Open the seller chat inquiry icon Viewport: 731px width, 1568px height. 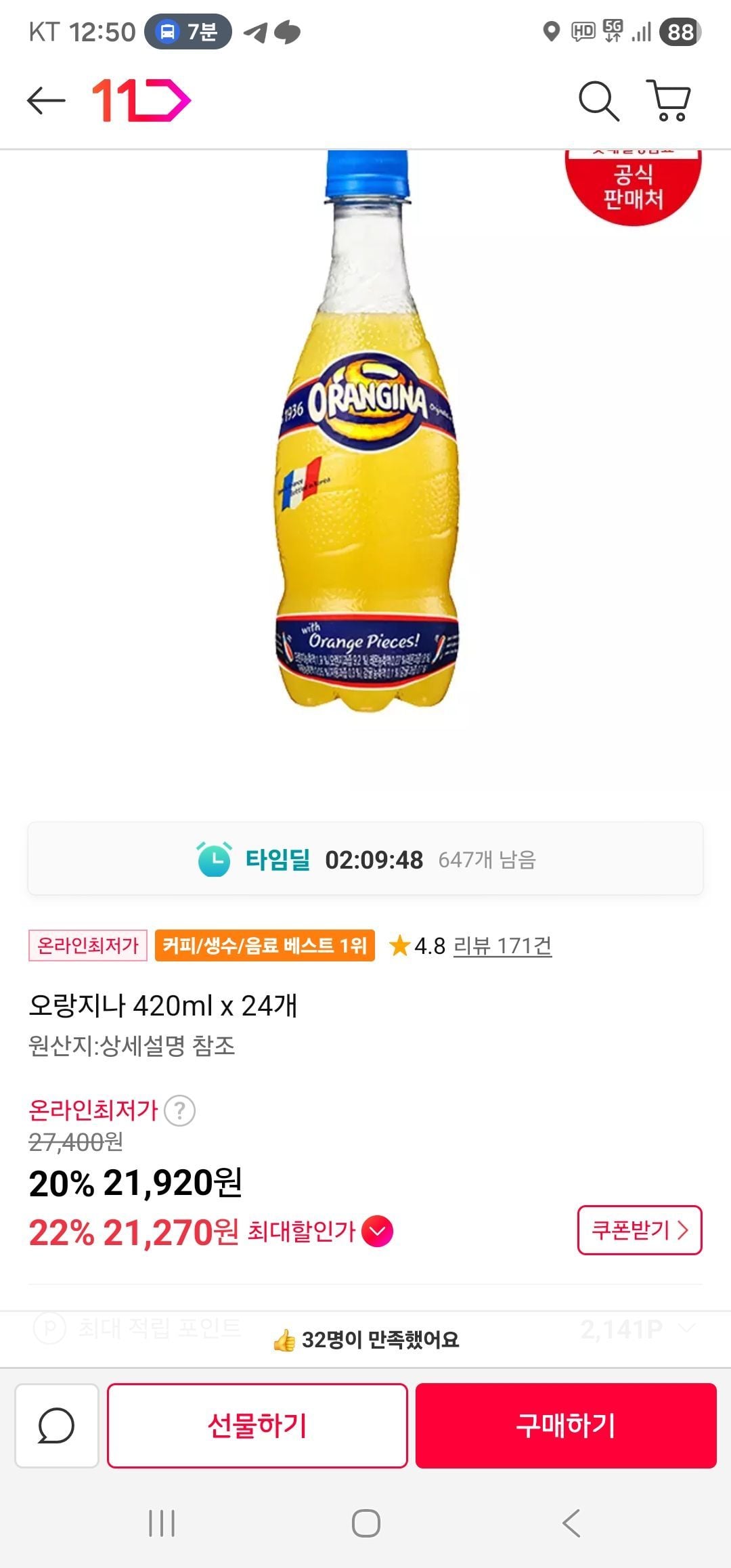pyautogui.click(x=57, y=1425)
